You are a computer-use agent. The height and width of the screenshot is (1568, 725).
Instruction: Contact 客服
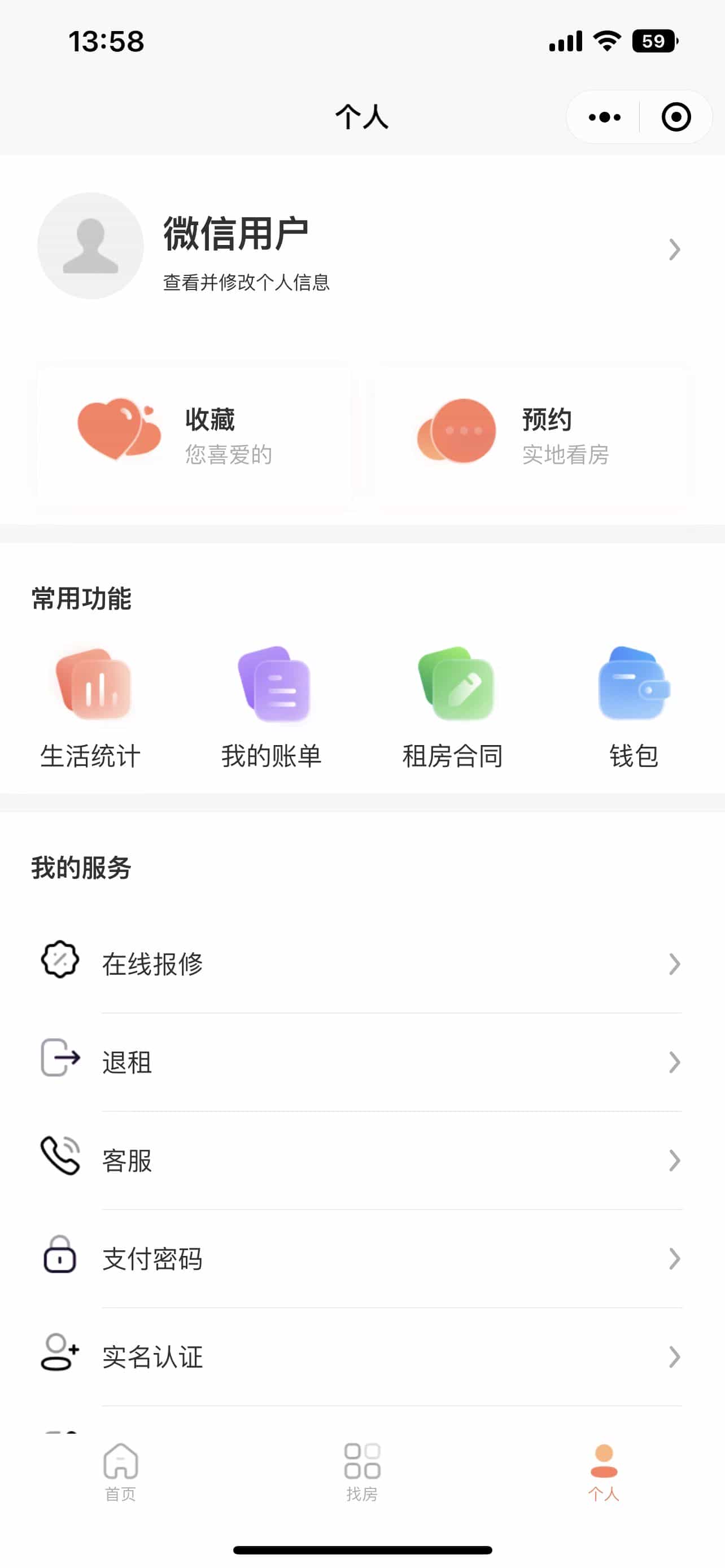362,1160
